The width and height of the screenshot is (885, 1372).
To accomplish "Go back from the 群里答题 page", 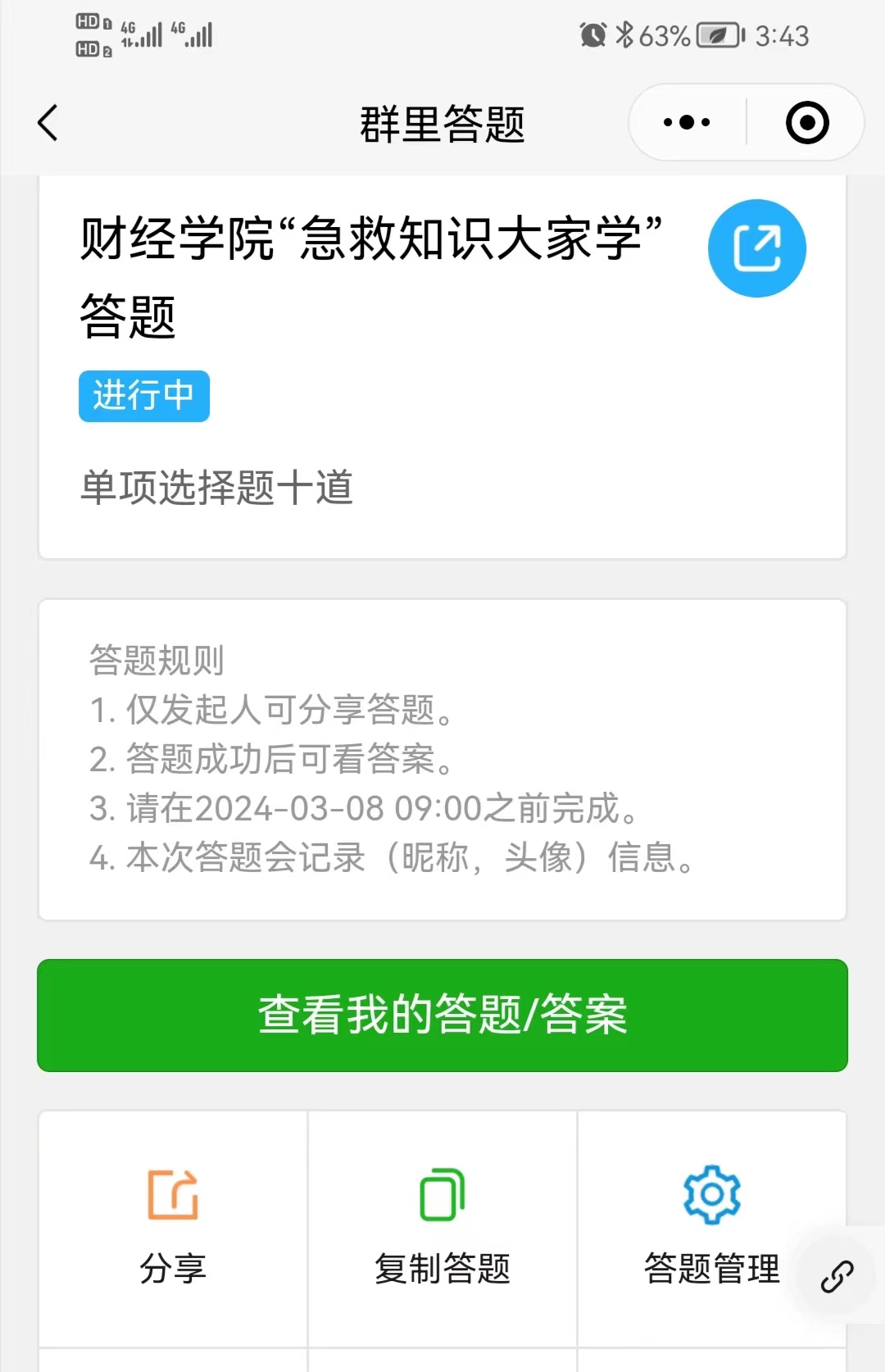I will [48, 123].
